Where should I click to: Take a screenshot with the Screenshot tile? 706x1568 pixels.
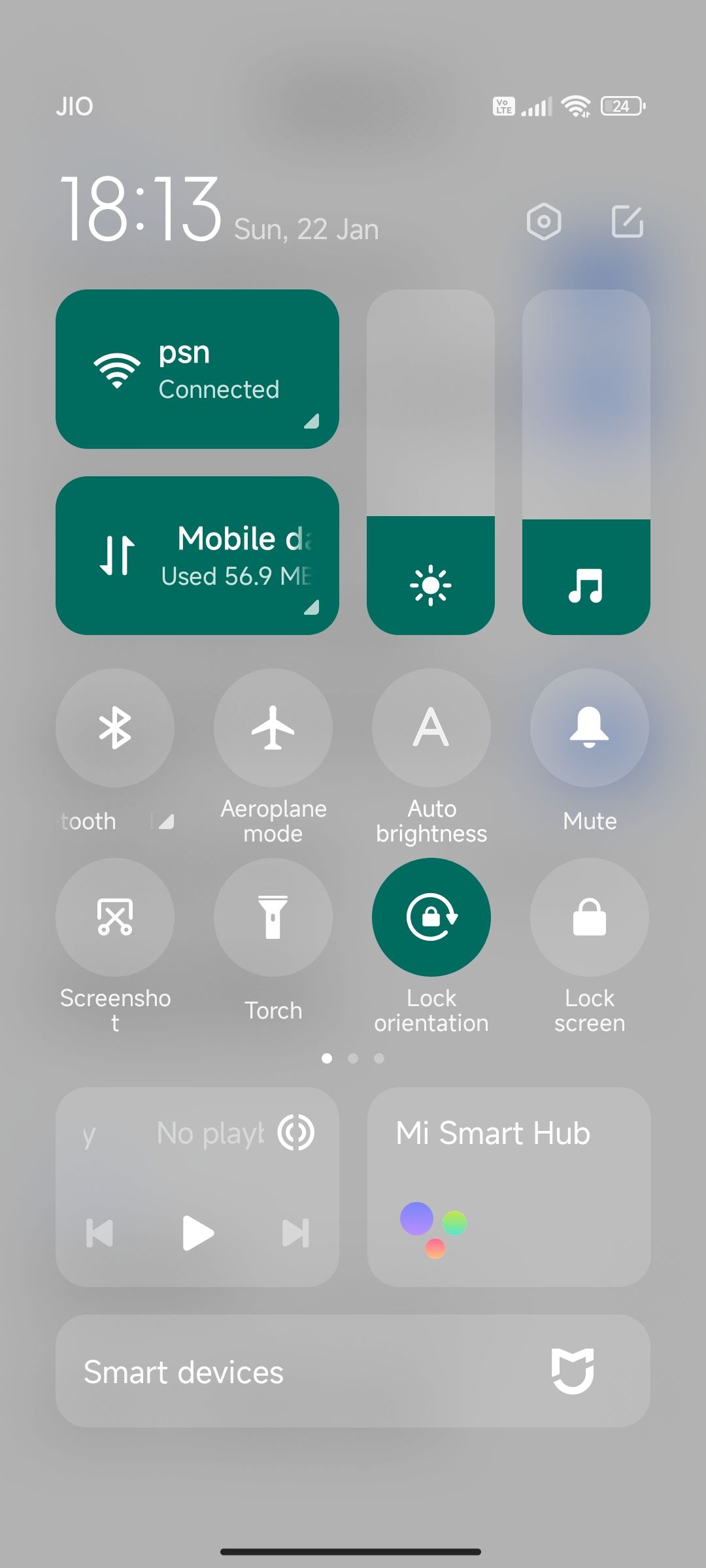click(115, 917)
